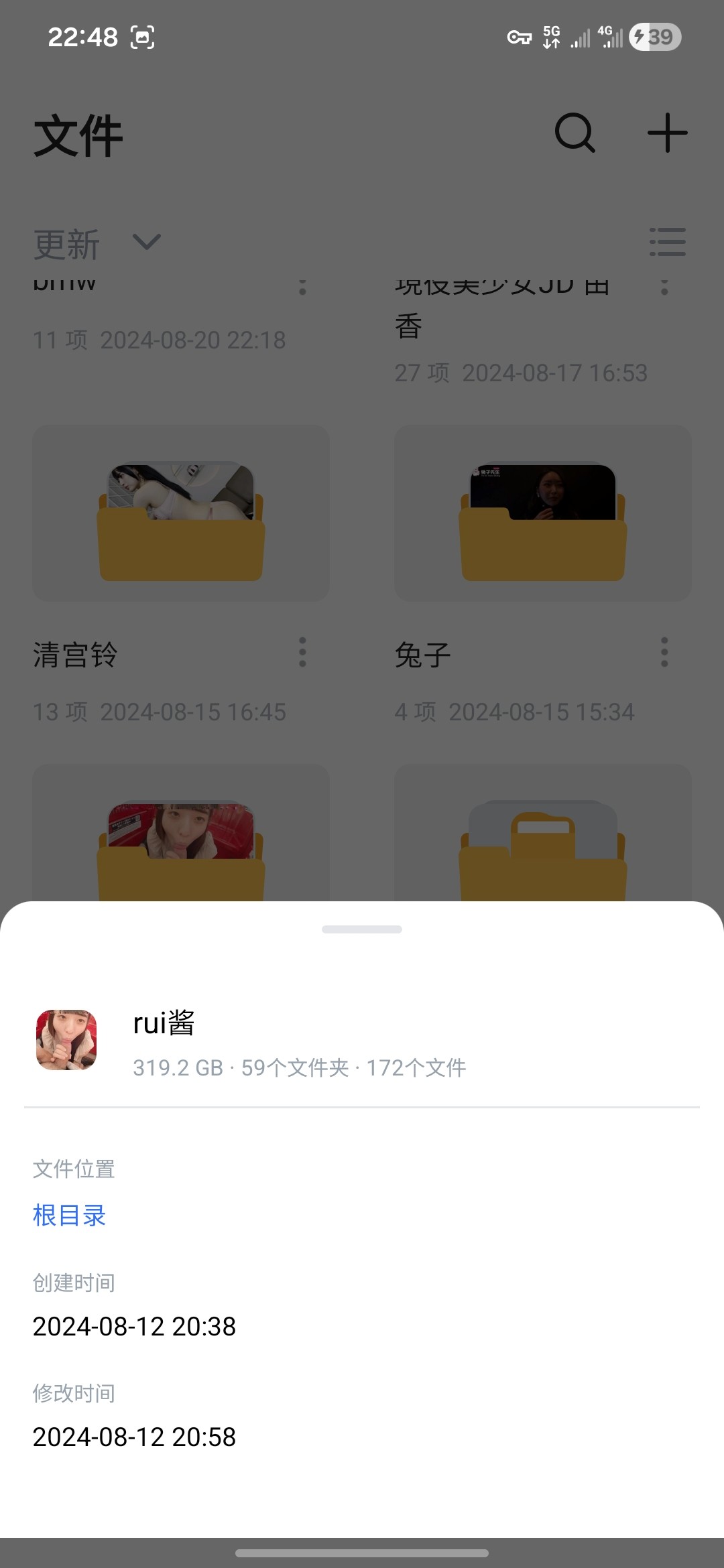Open the 兔子 folder
This screenshot has width=724, height=1568.
pos(542,513)
